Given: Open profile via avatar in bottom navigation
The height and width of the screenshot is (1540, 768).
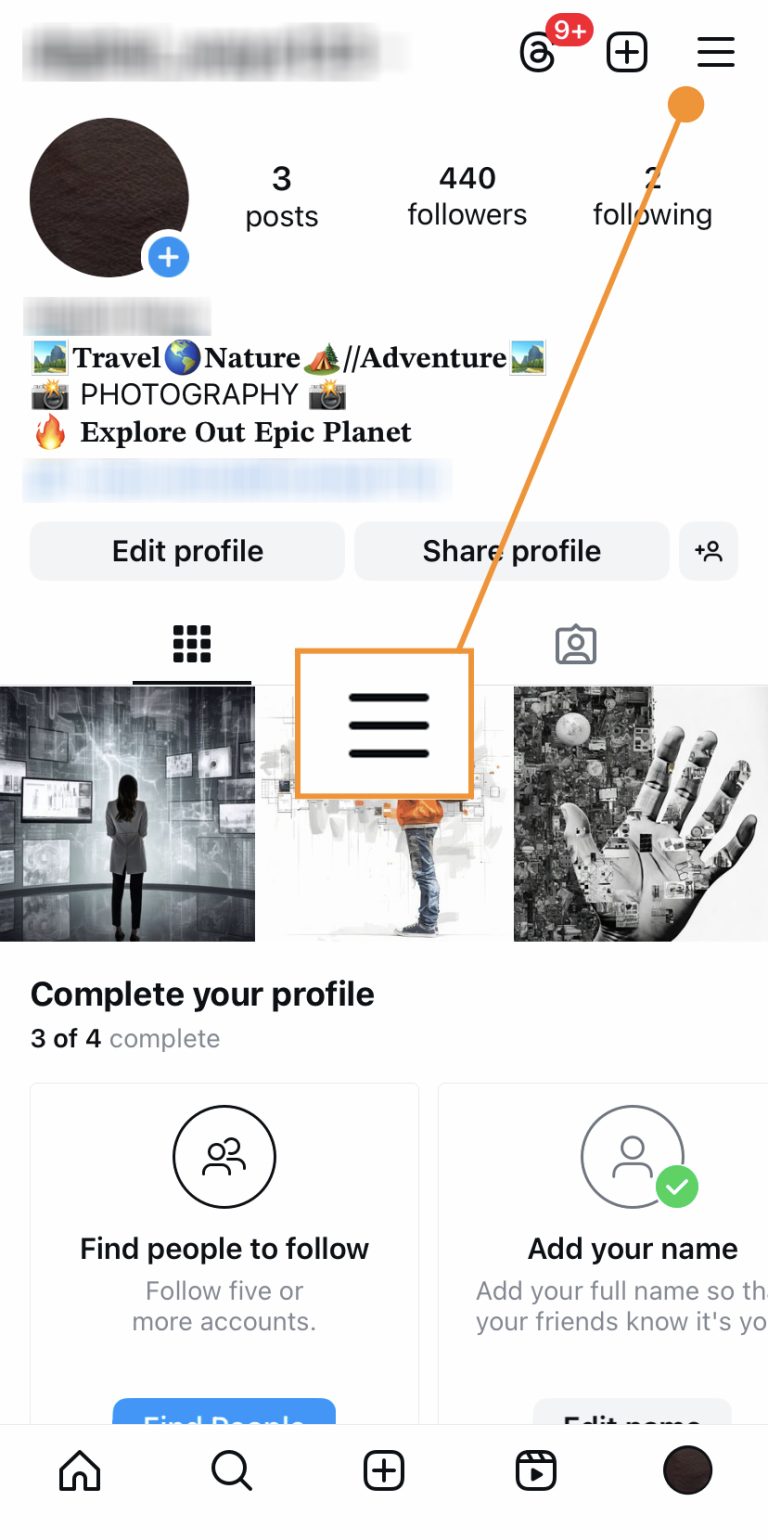Looking at the screenshot, I should (x=687, y=1469).
